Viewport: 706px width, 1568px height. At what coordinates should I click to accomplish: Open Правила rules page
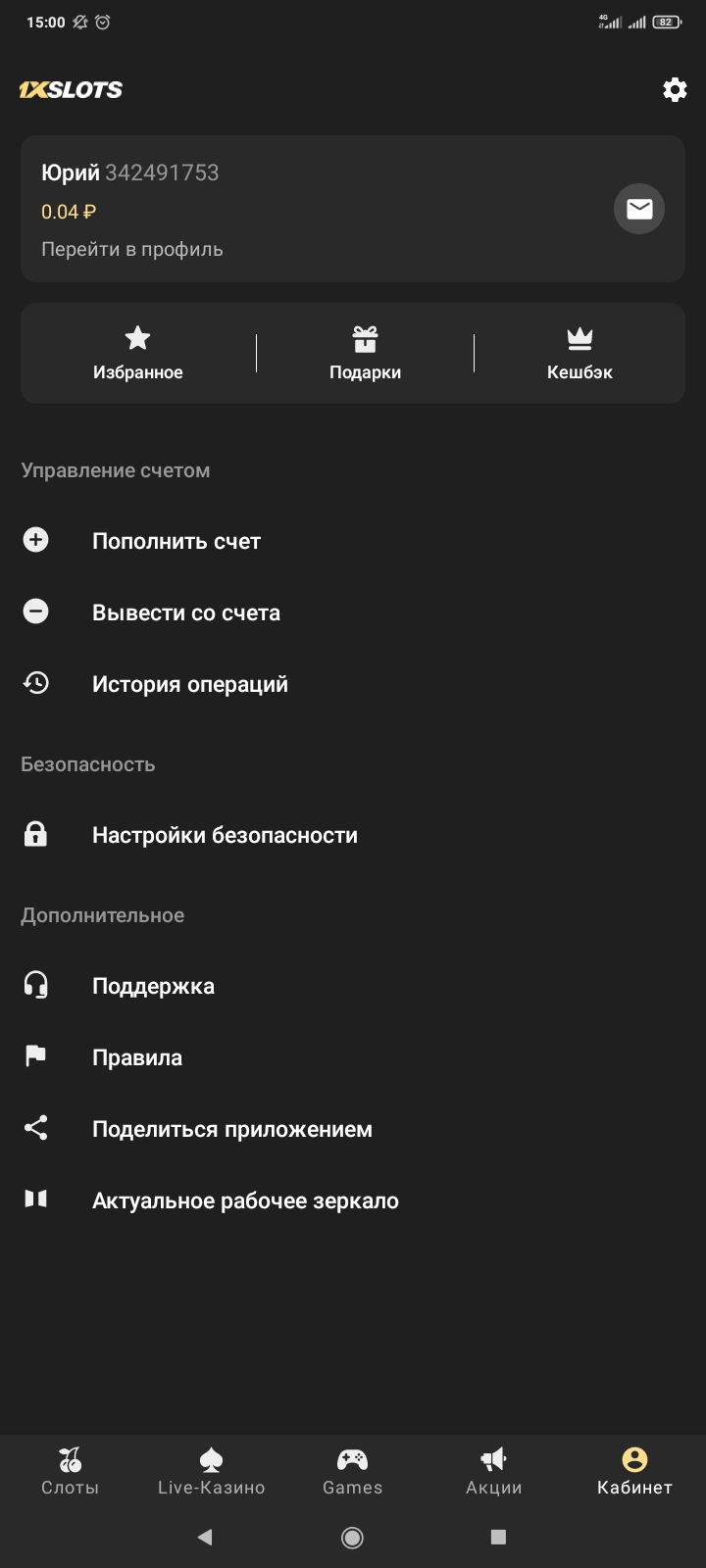pyautogui.click(x=137, y=1057)
